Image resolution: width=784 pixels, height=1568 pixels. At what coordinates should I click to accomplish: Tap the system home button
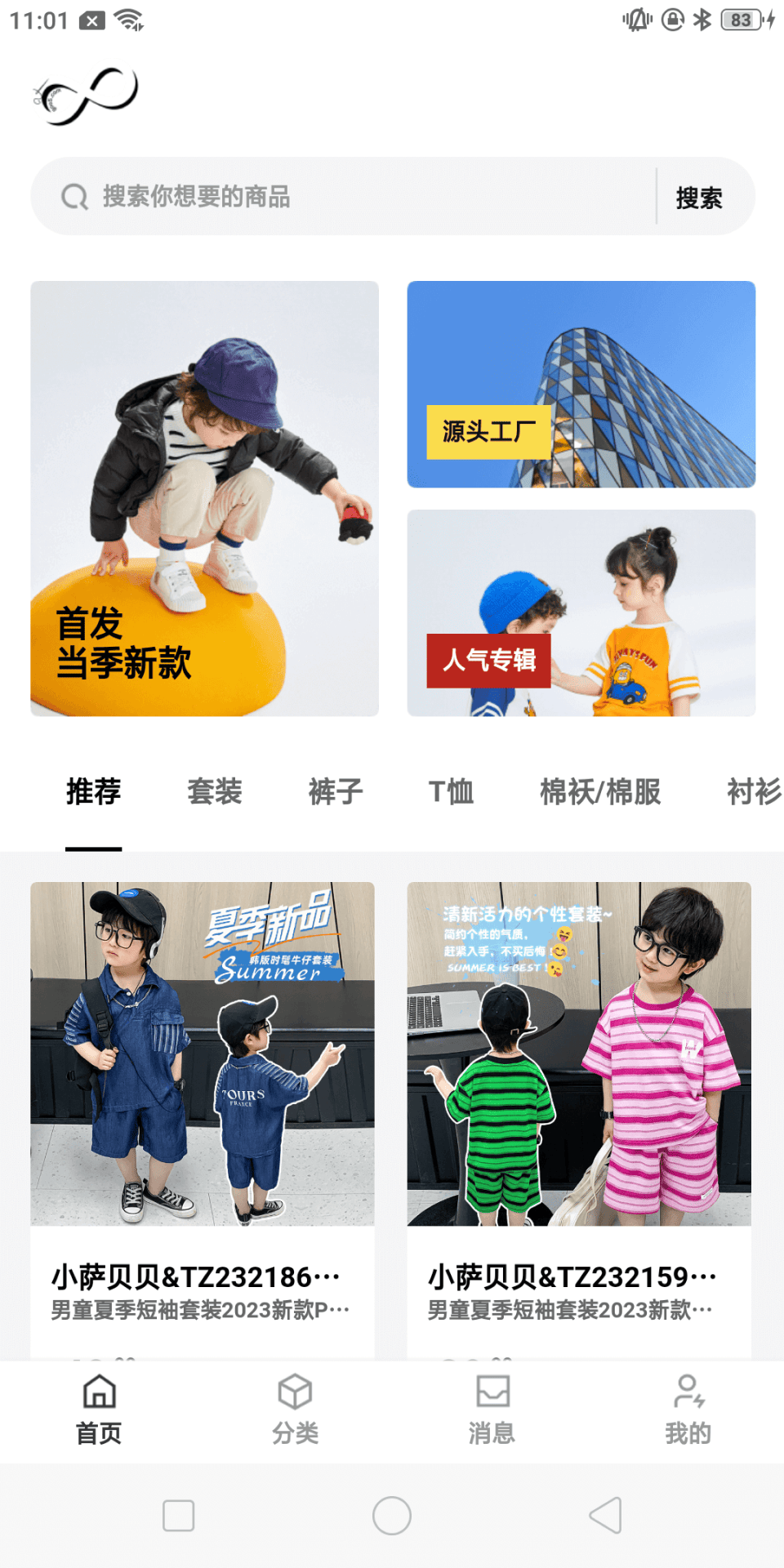click(392, 1516)
